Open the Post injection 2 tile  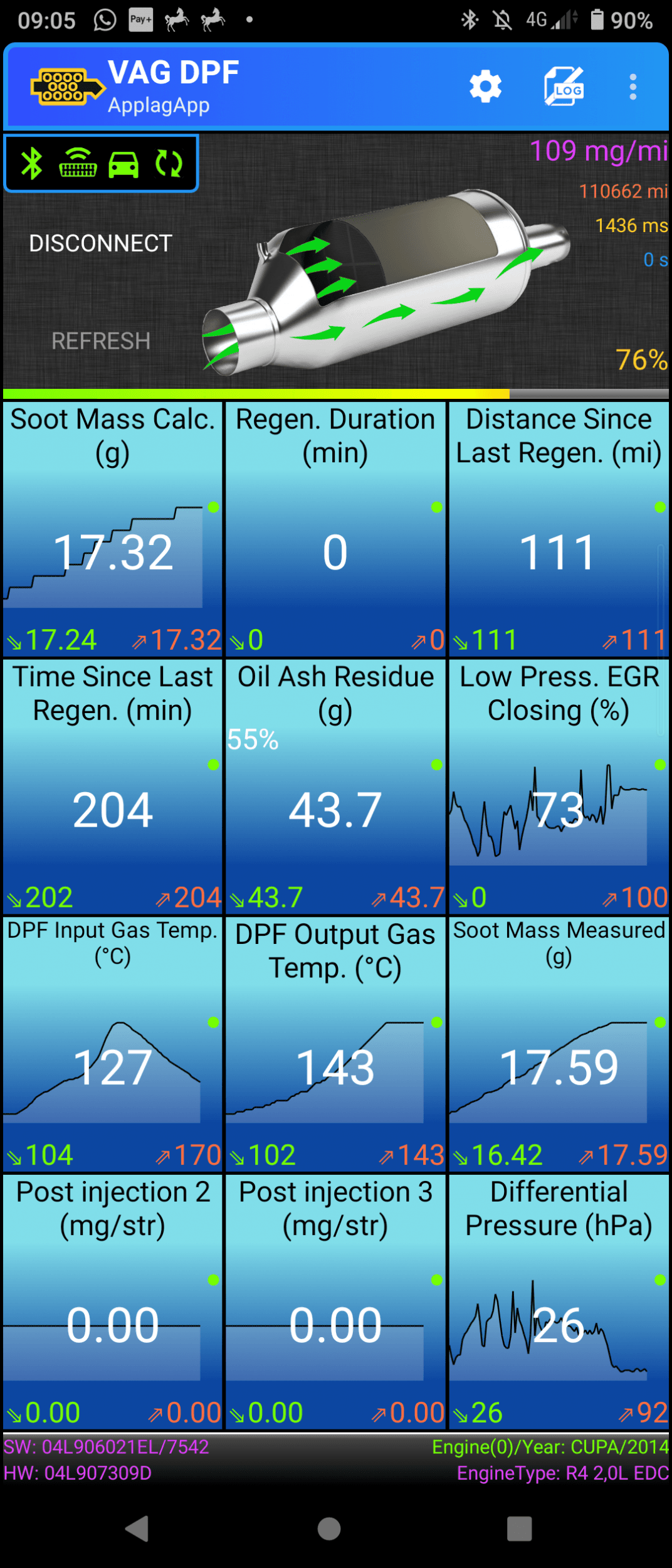[113, 1302]
